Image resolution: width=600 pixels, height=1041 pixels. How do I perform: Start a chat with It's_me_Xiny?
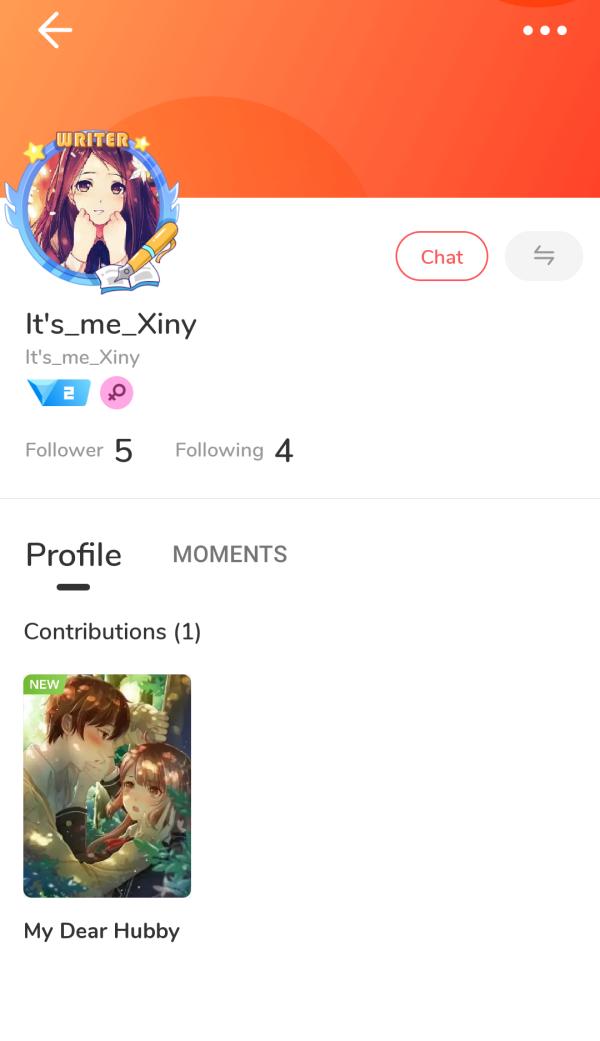tap(441, 257)
